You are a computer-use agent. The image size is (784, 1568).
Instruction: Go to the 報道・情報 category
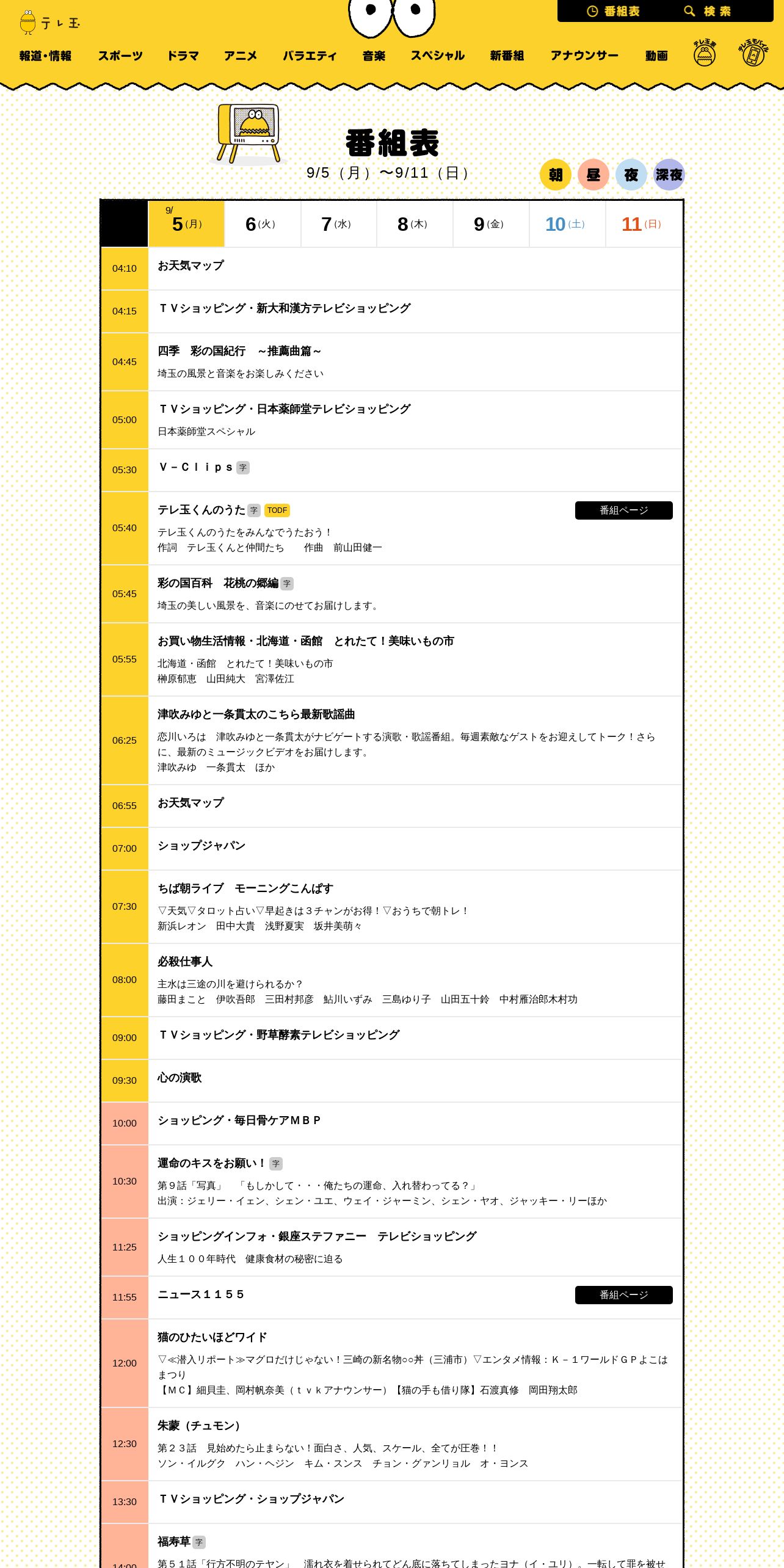[x=45, y=56]
